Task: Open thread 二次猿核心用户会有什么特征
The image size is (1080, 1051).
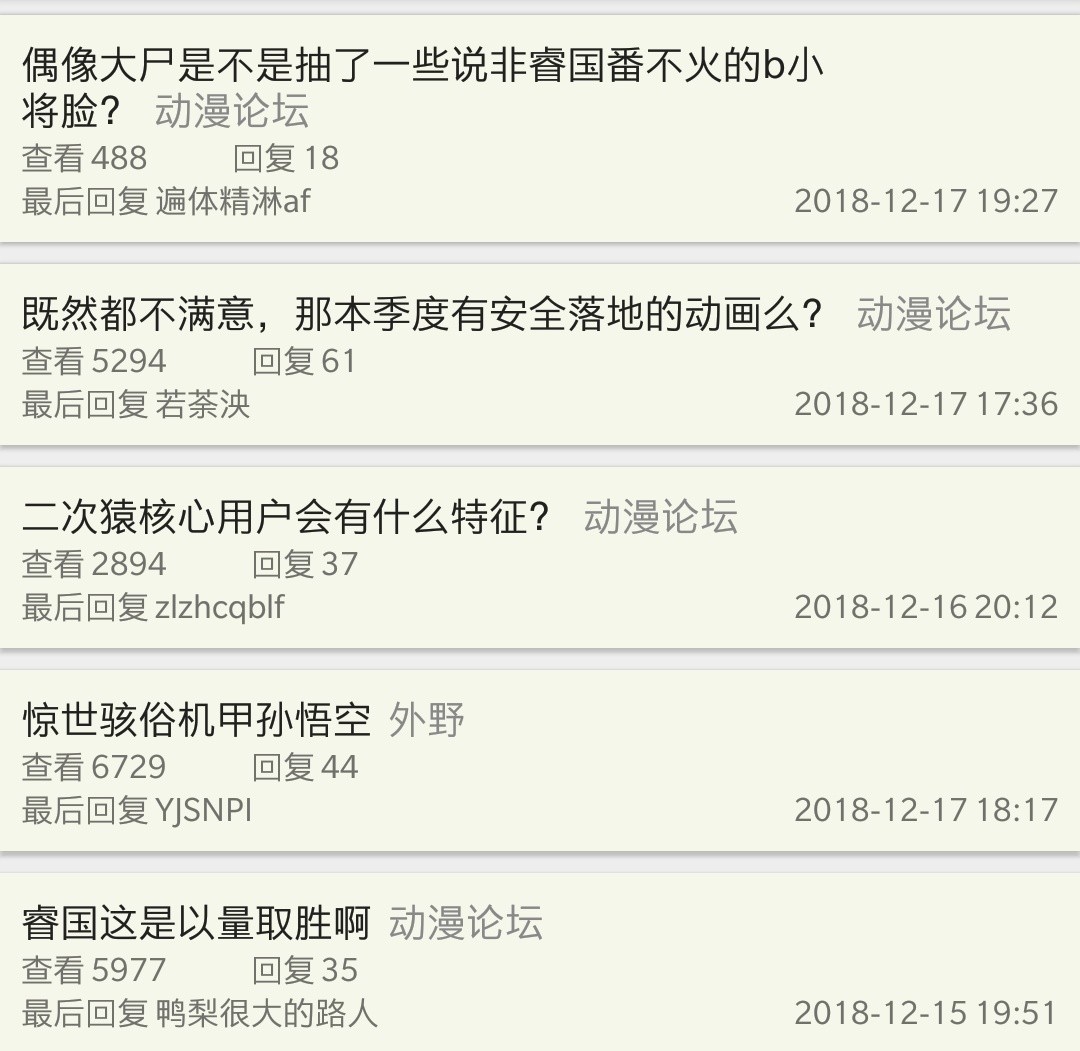Action: 286,518
